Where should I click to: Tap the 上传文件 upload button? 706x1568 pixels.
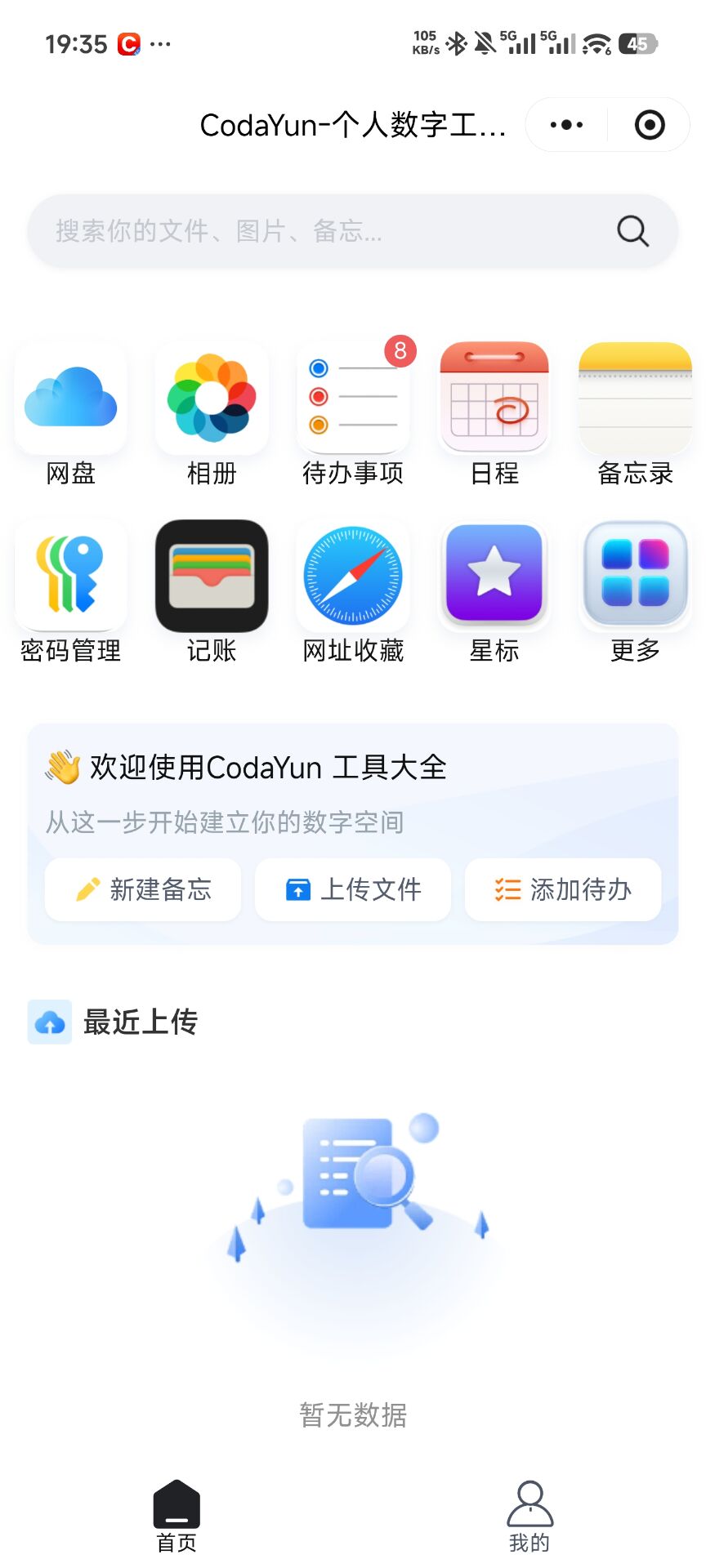(353, 889)
